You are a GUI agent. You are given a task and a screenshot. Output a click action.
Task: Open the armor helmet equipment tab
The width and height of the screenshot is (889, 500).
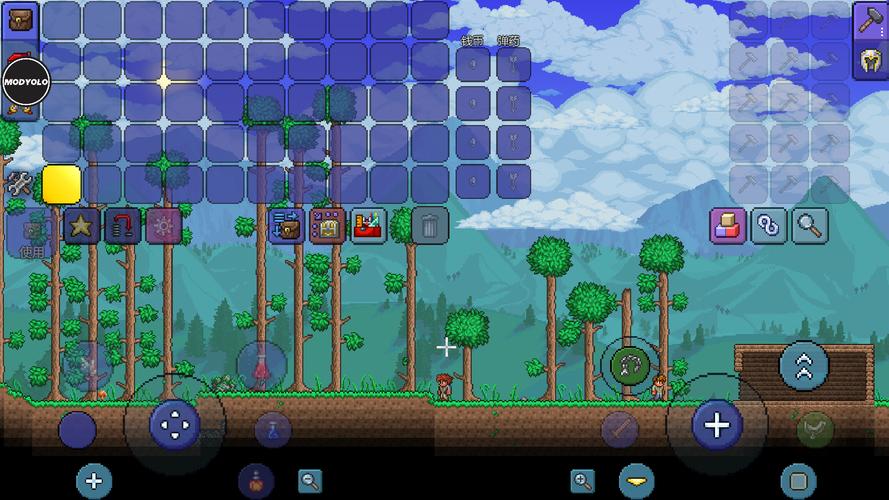tap(869, 60)
